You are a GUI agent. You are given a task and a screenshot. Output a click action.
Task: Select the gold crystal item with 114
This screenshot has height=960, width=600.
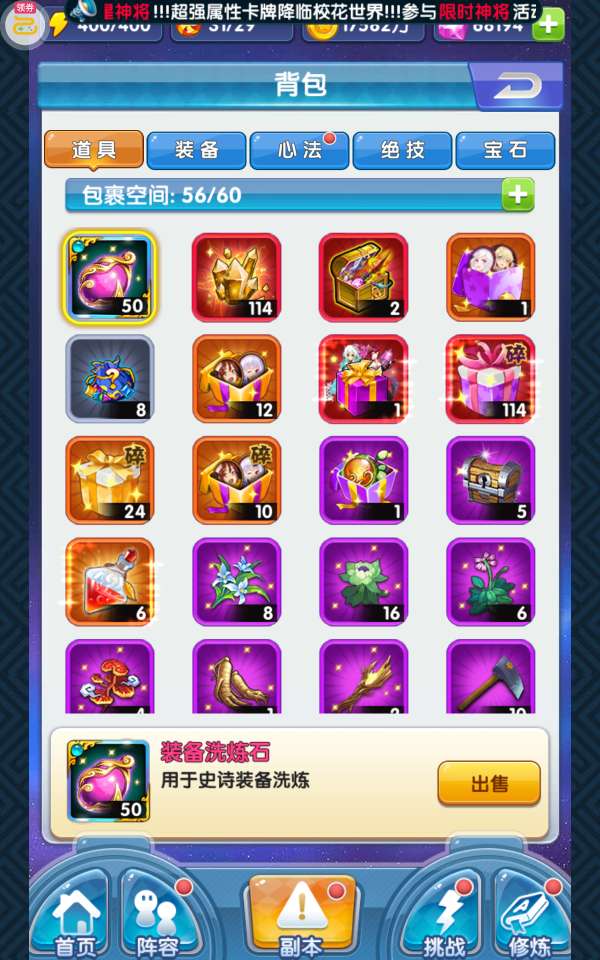tap(236, 277)
